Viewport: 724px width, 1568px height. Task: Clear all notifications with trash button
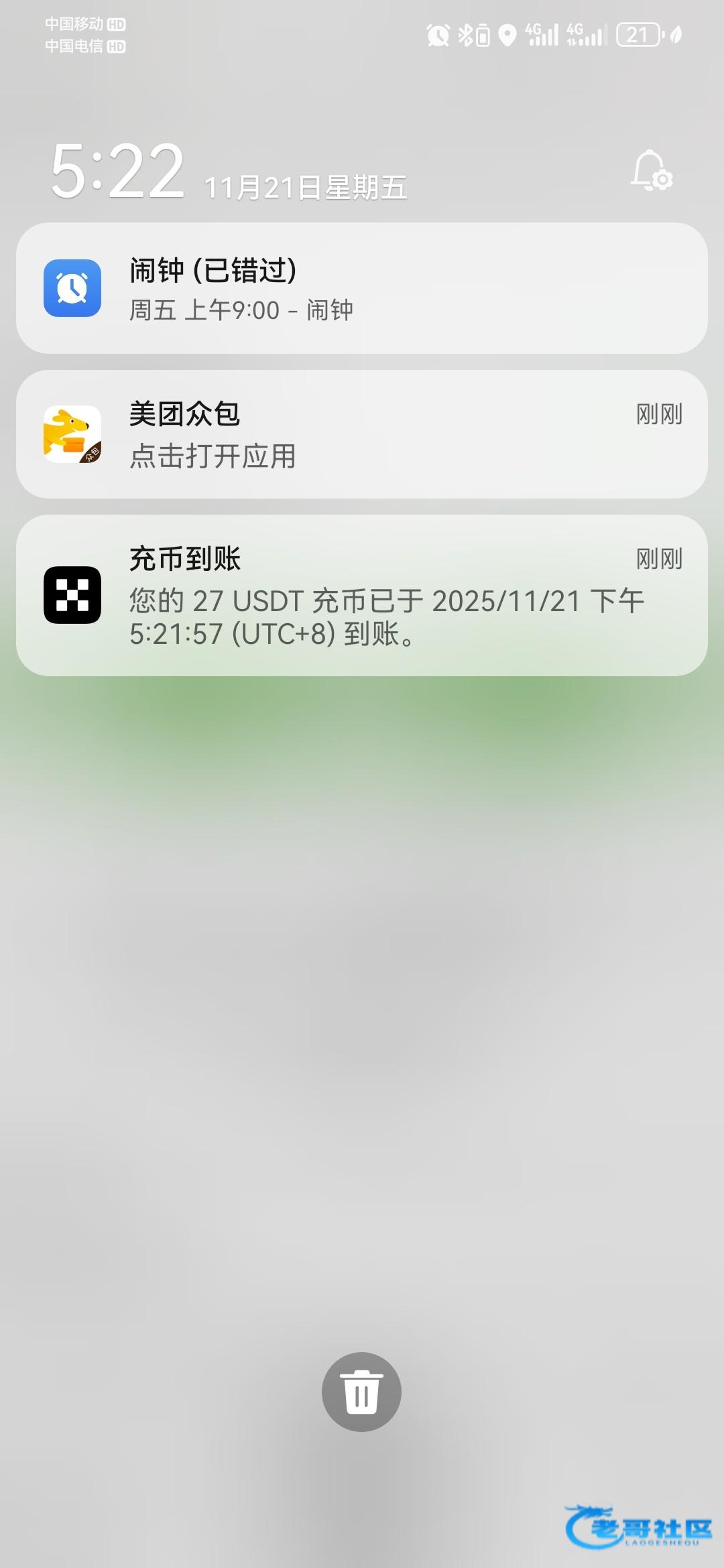pyautogui.click(x=361, y=1392)
